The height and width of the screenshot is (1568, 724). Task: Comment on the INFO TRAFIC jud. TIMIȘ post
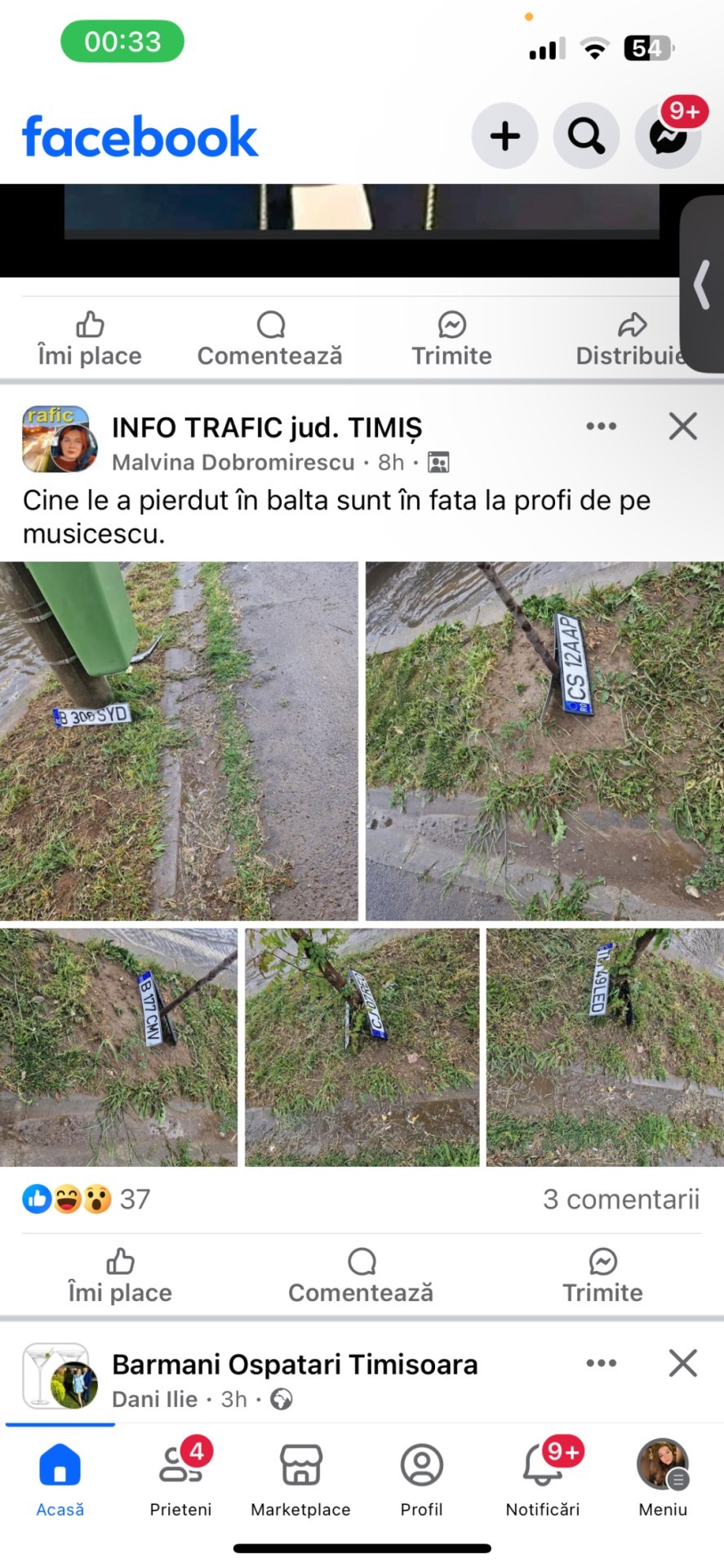(361, 1276)
